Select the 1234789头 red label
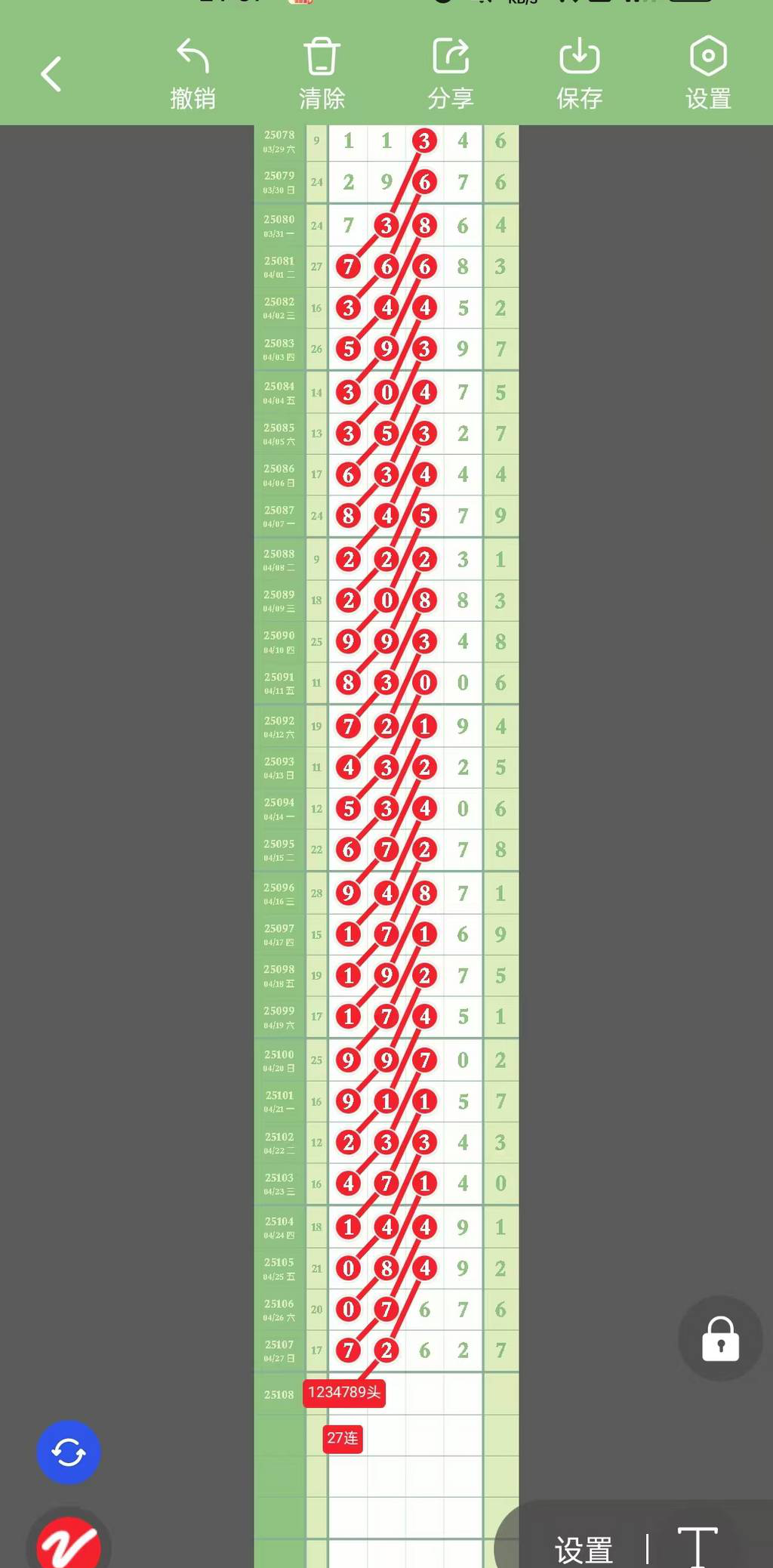This screenshot has height=1568, width=773. coord(344,1393)
